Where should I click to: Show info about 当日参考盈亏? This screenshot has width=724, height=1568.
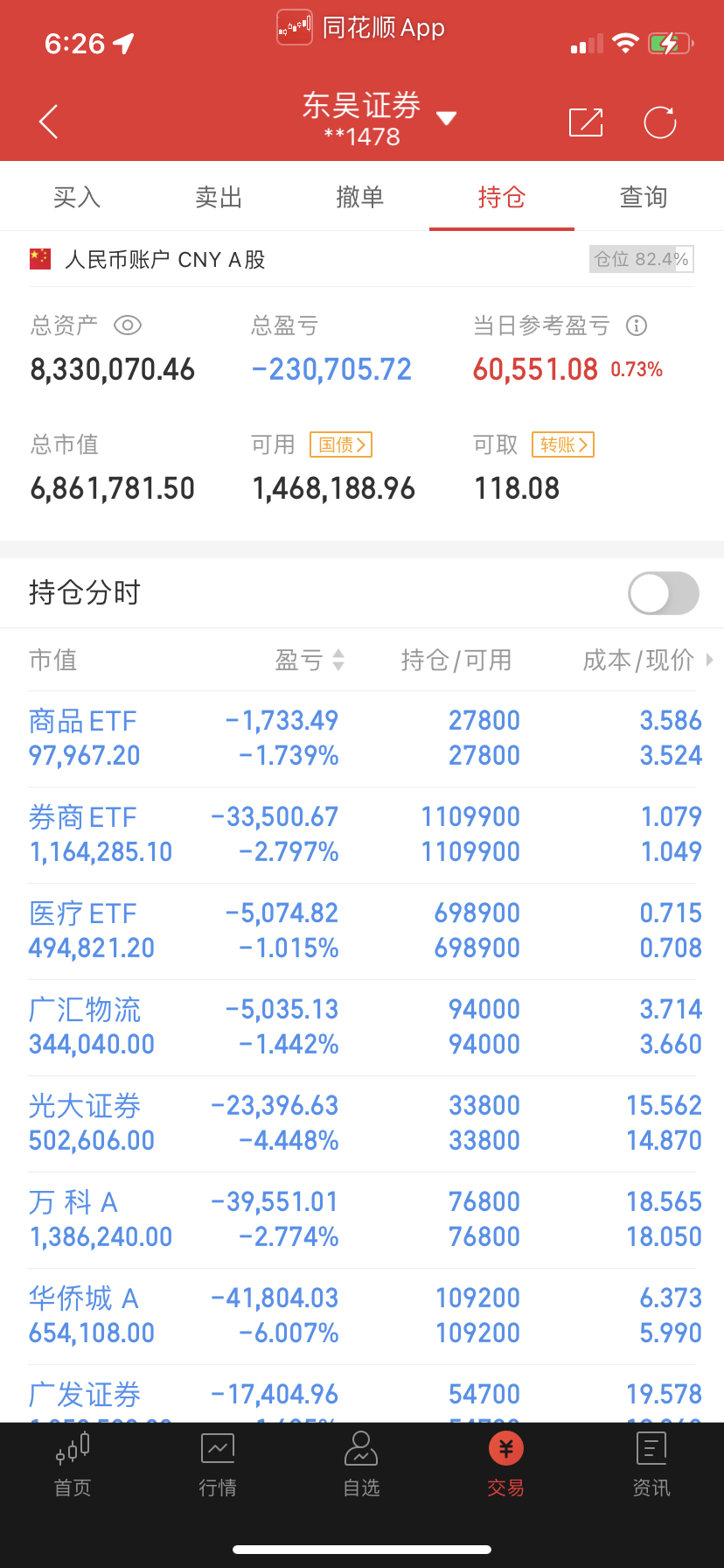(x=637, y=325)
